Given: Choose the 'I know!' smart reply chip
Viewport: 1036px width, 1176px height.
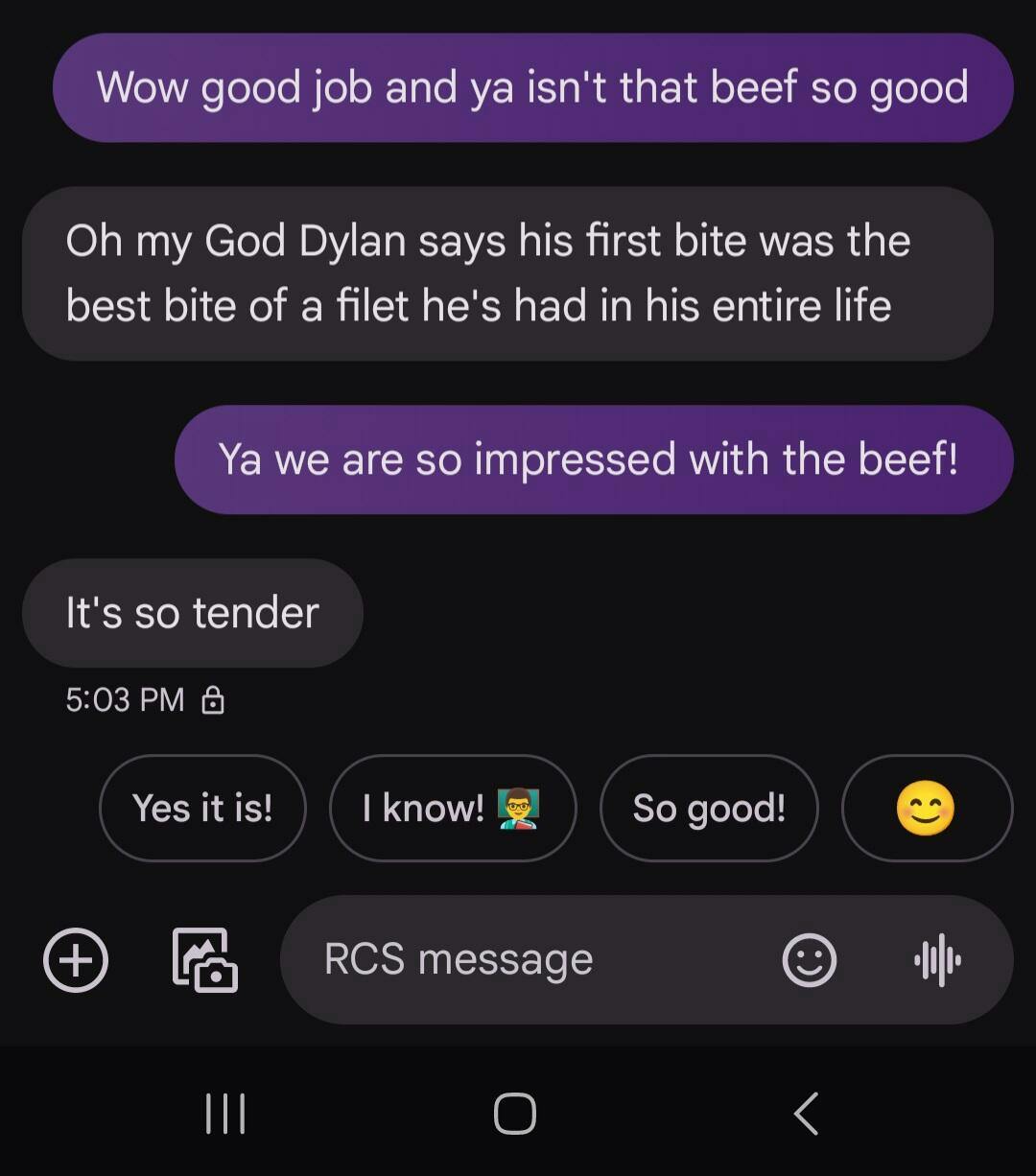Looking at the screenshot, I should pyautogui.click(x=452, y=808).
